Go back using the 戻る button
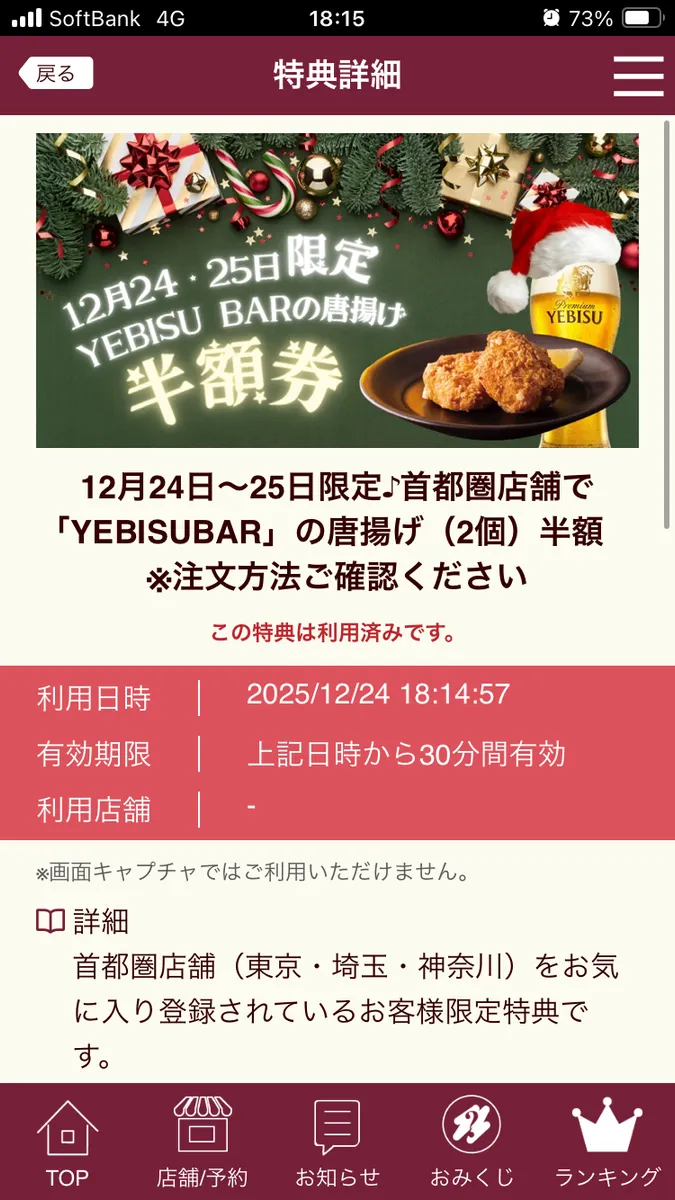The height and width of the screenshot is (1200, 675). pos(56,74)
